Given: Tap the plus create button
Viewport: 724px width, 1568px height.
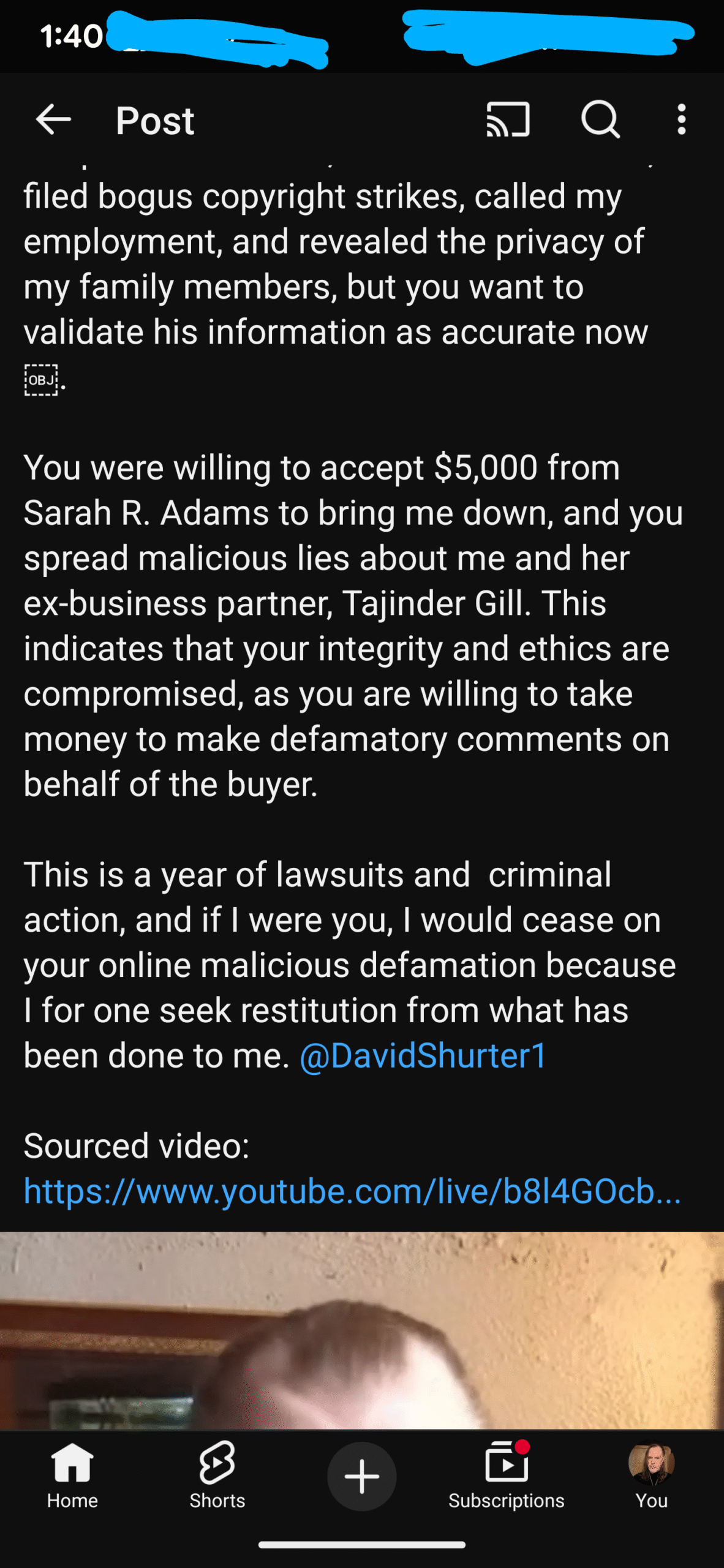Looking at the screenshot, I should (361, 1476).
